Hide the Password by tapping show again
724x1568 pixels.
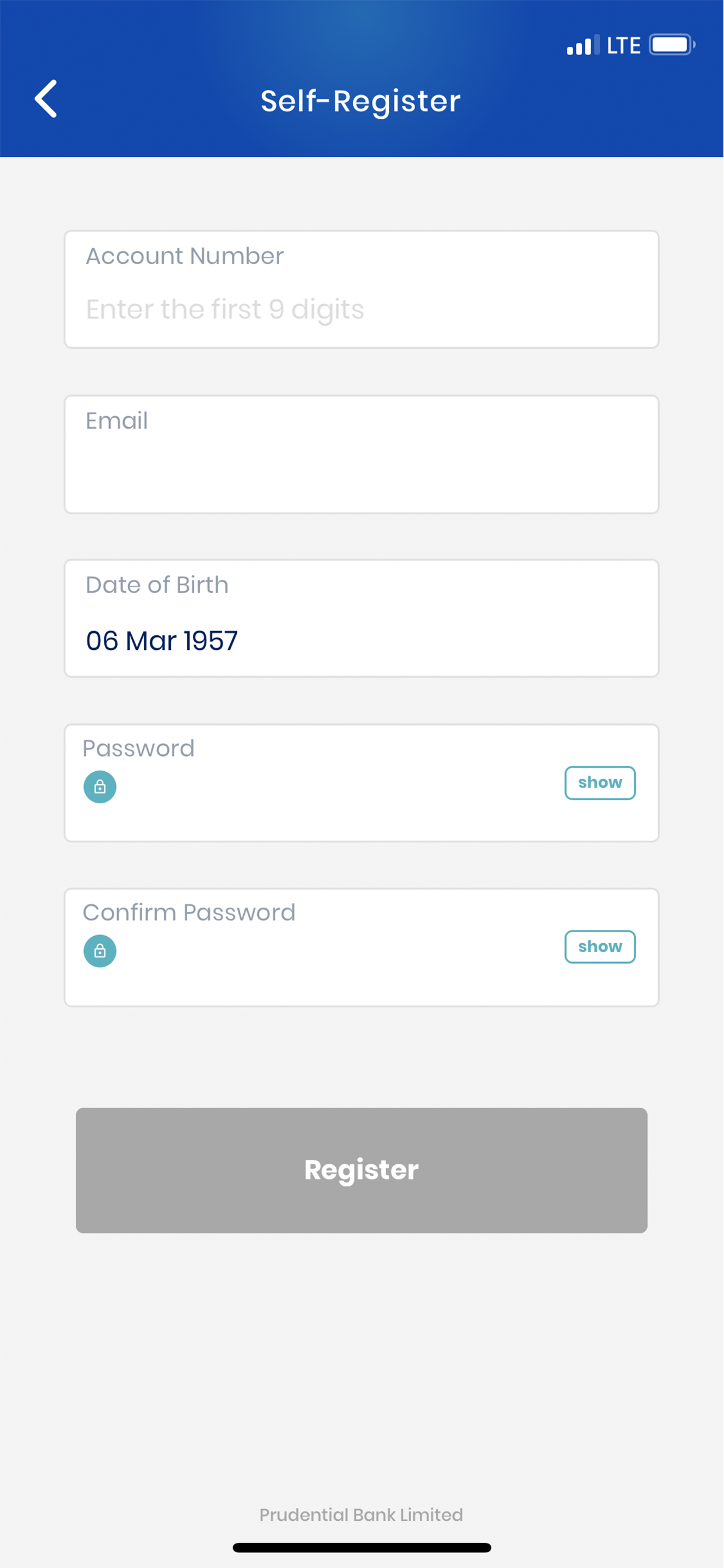pyautogui.click(x=600, y=782)
